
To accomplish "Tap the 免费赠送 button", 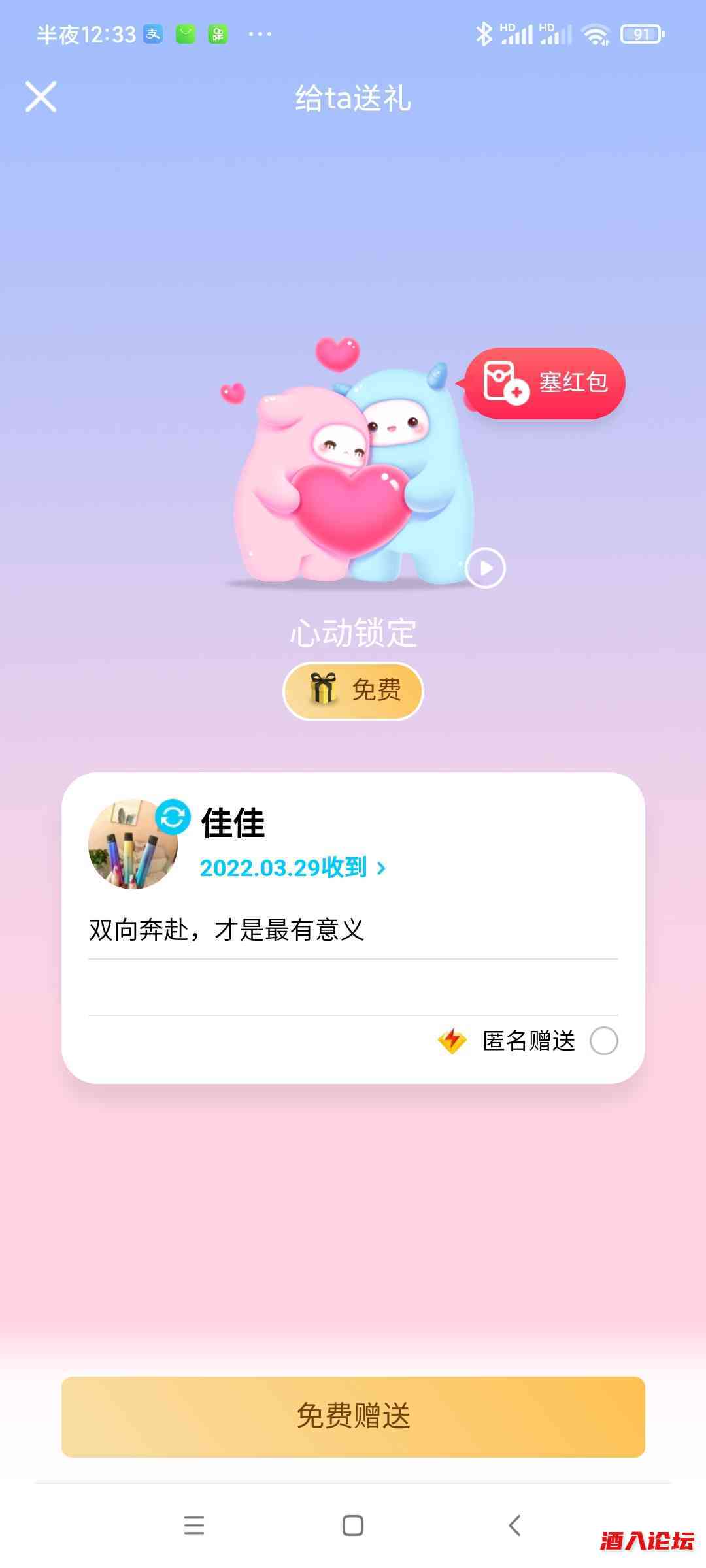I will tap(353, 1416).
